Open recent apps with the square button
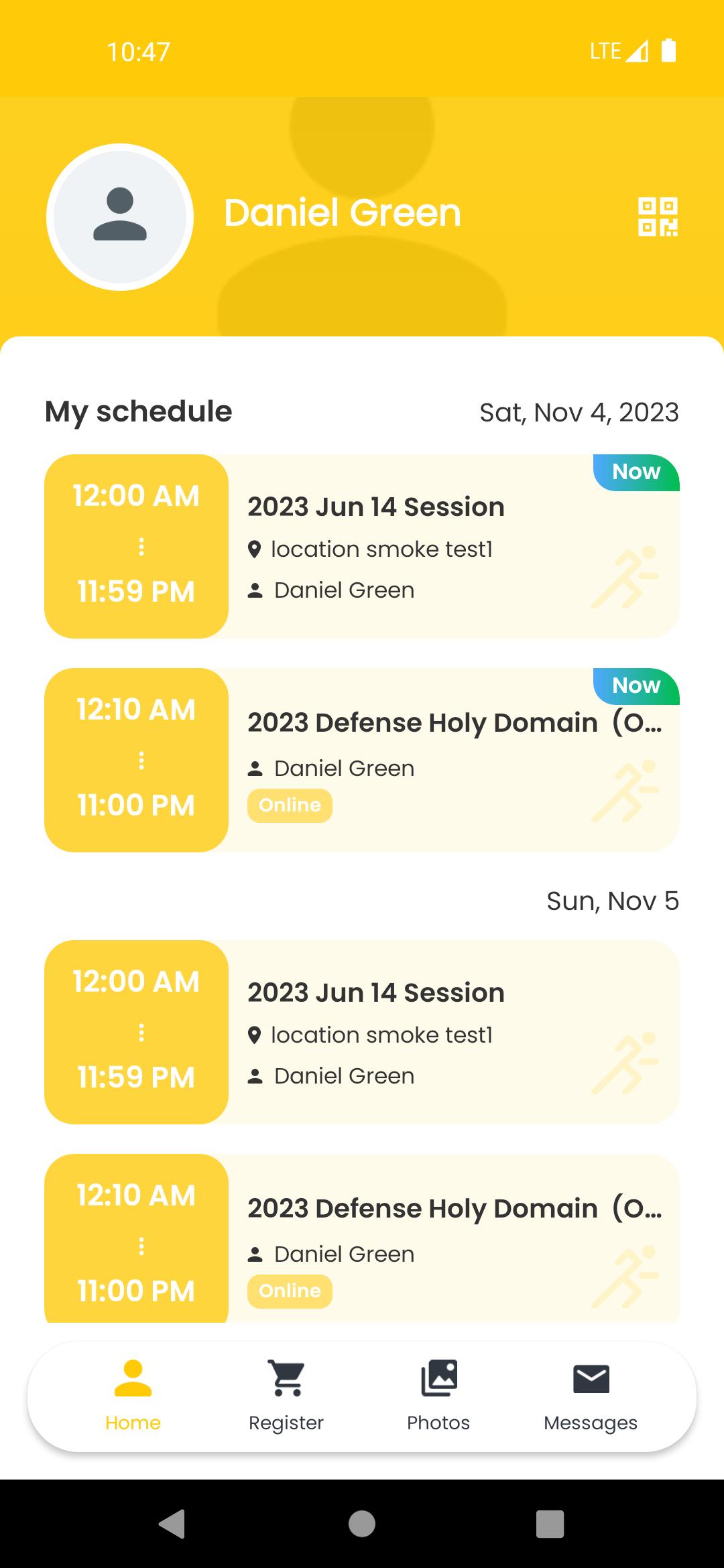The image size is (724, 1568). click(x=550, y=1524)
